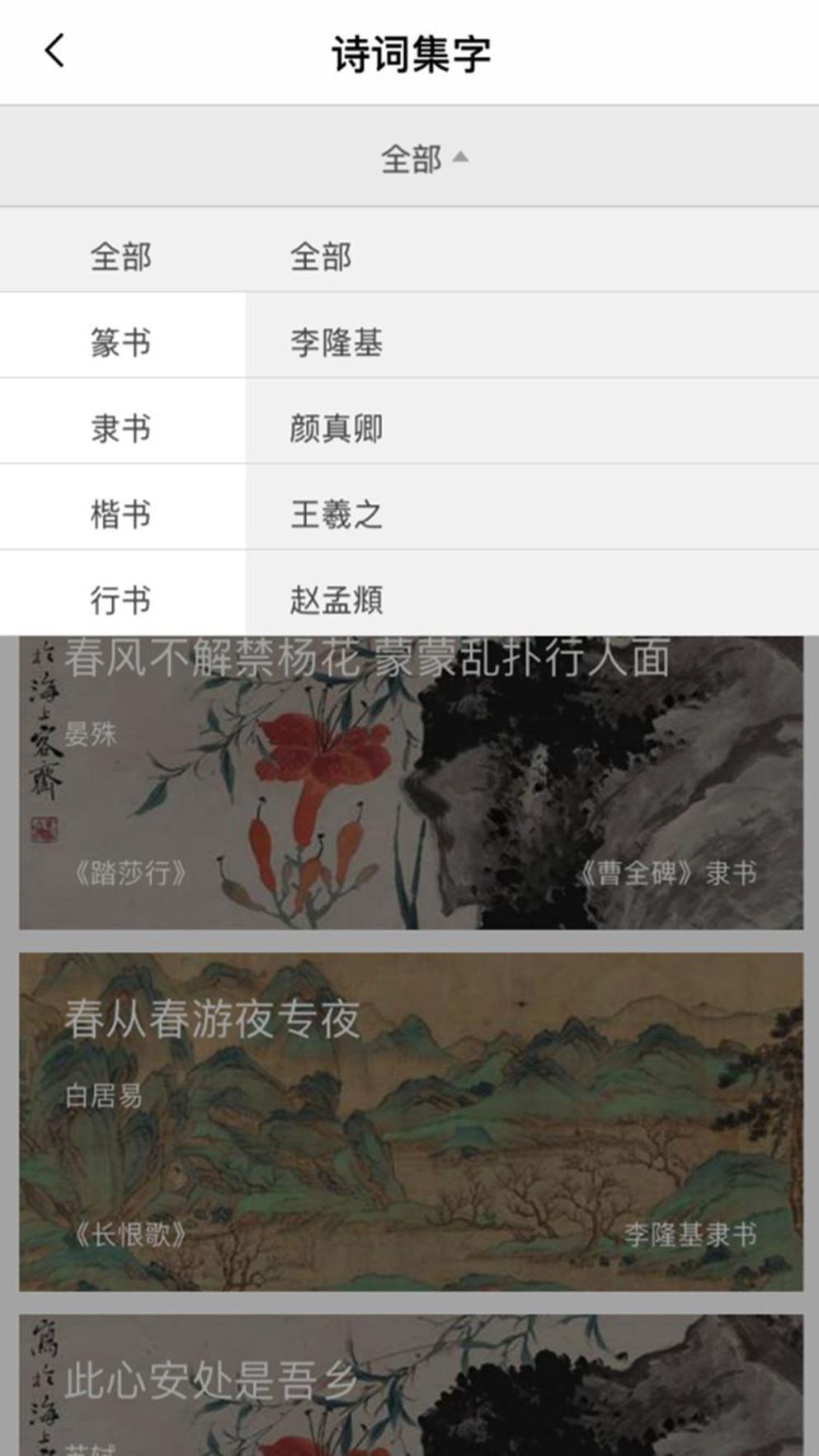Viewport: 819px width, 1456px height.
Task: Tap the back arrow to leave 诗词集字
Action: coord(53,51)
